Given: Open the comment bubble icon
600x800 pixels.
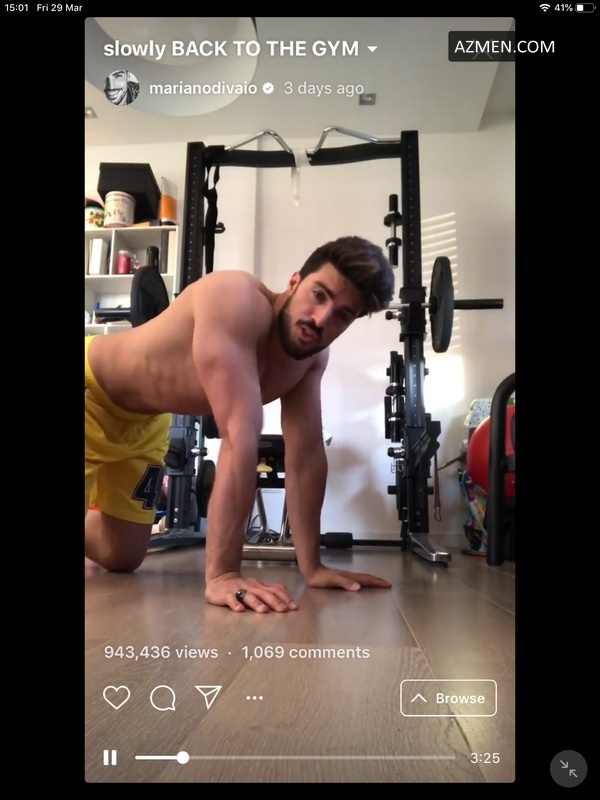Looking at the screenshot, I should tap(163, 697).
